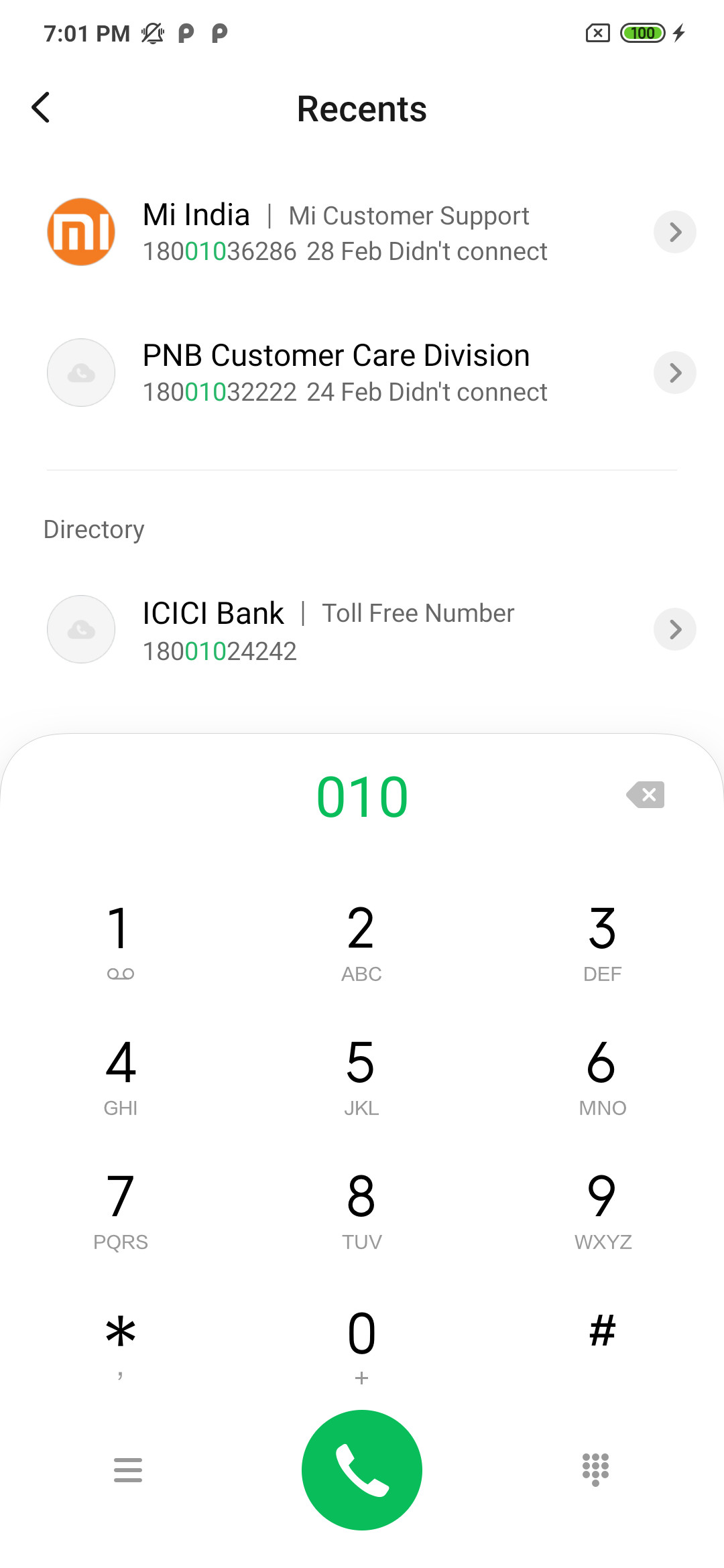Viewport: 724px width, 1568px height.
Task: Call Mi India from recents
Action: [x=335, y=232]
